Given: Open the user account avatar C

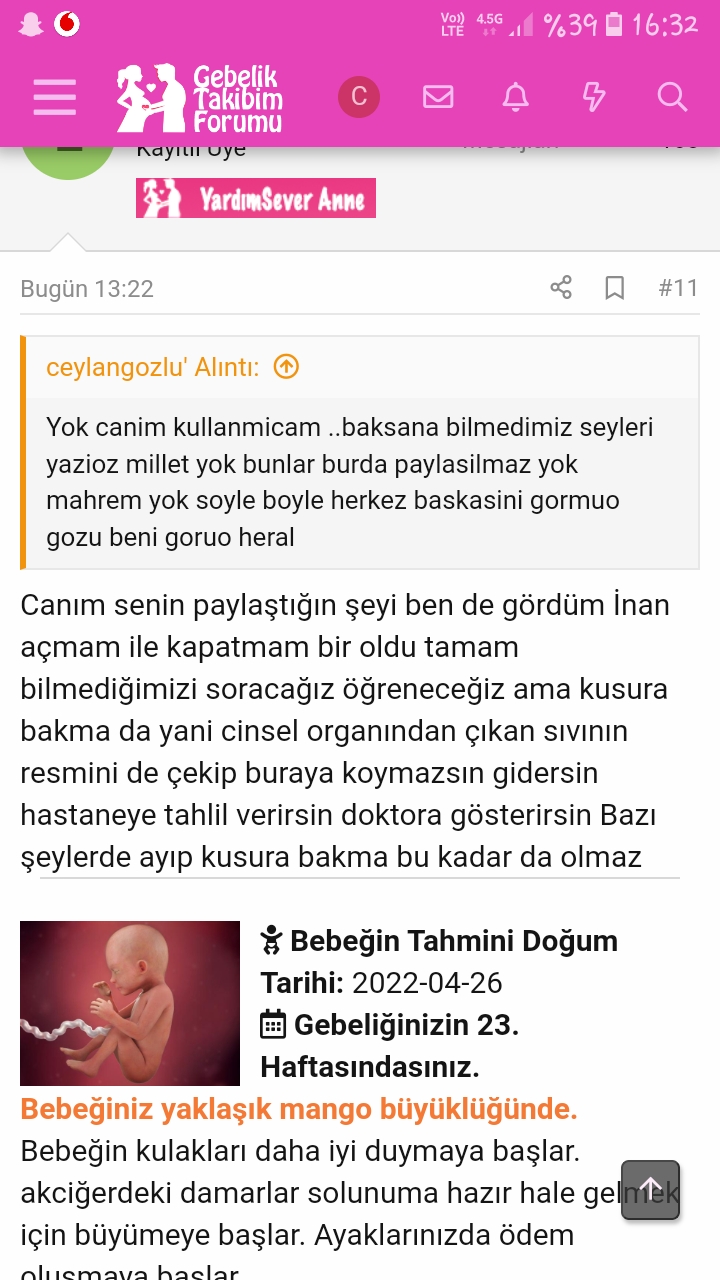Looking at the screenshot, I should point(359,97).
